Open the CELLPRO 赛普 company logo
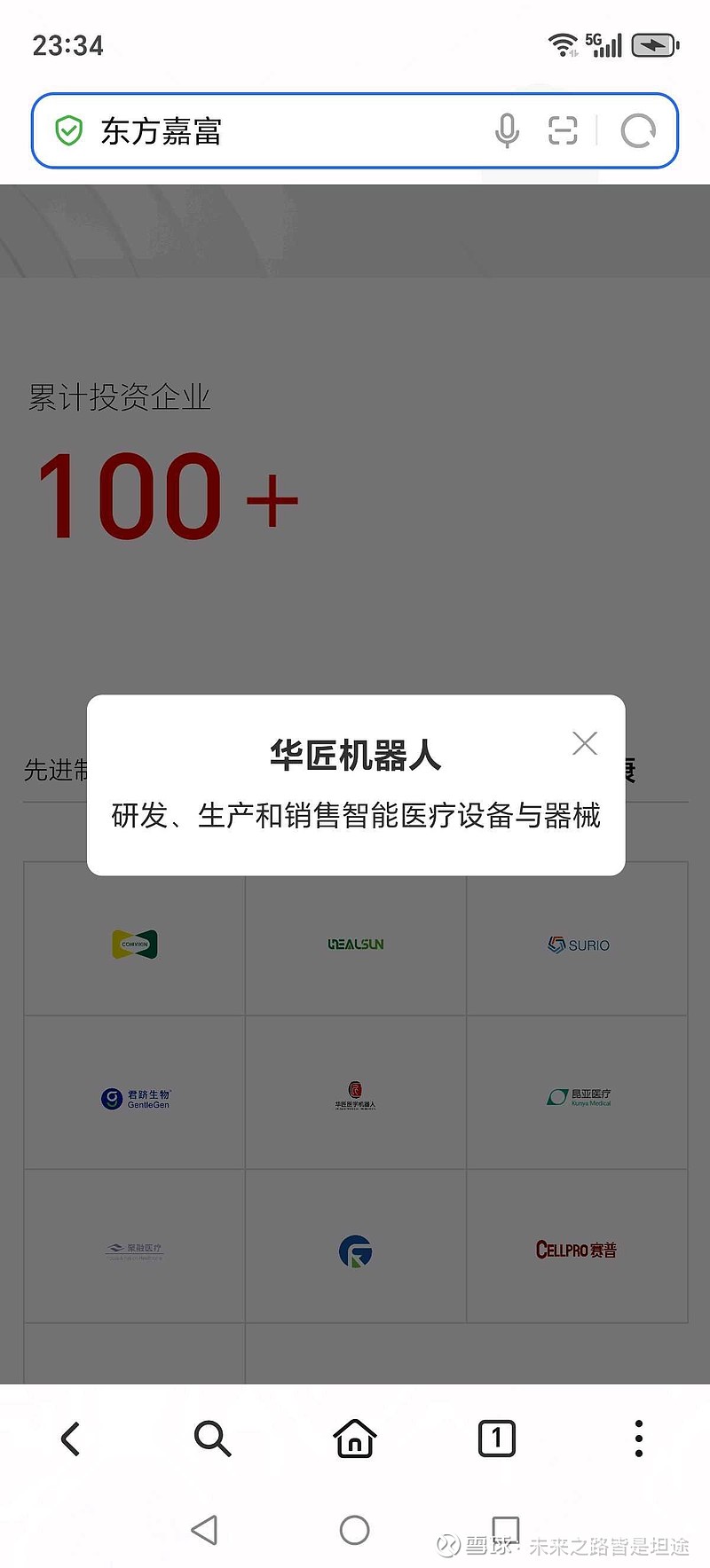 pyautogui.click(x=578, y=1250)
